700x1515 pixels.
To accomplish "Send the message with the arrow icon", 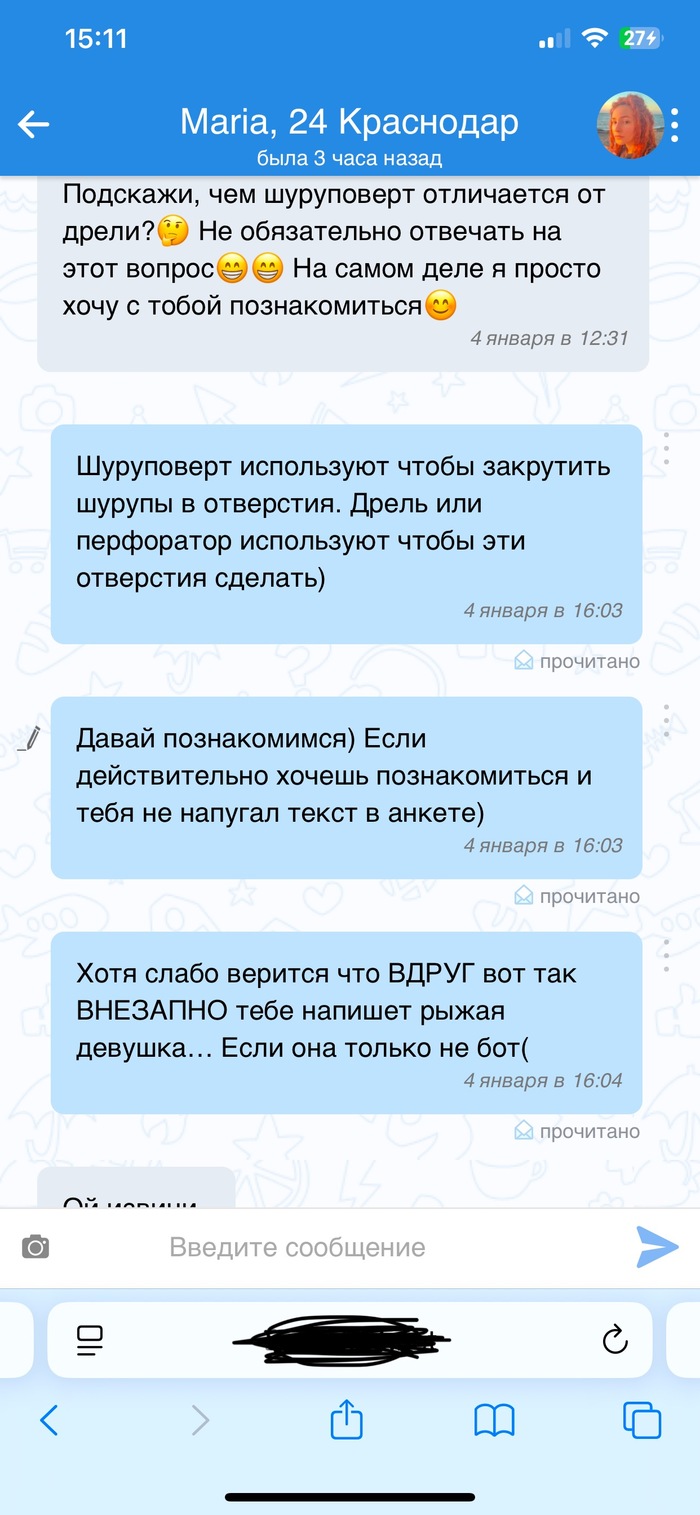I will point(657,1247).
